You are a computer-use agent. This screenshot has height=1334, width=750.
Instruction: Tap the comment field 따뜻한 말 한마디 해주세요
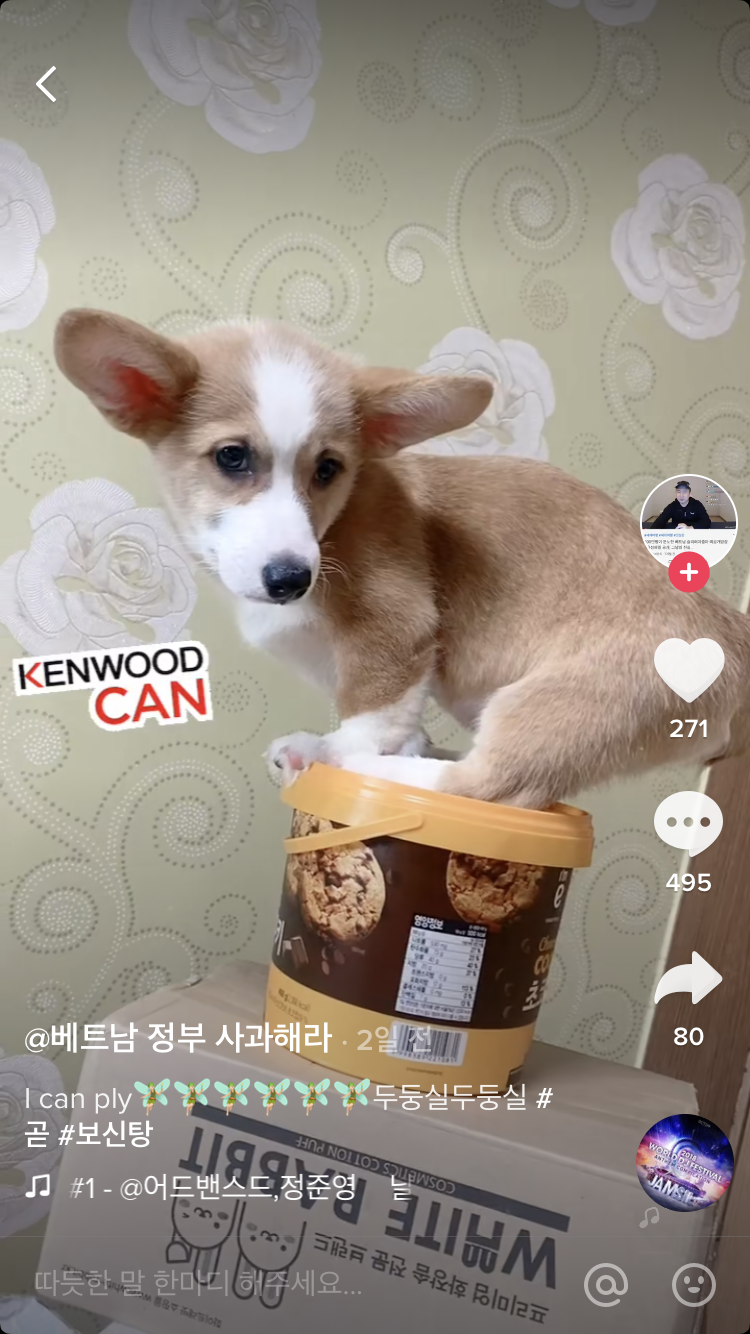point(198,1283)
